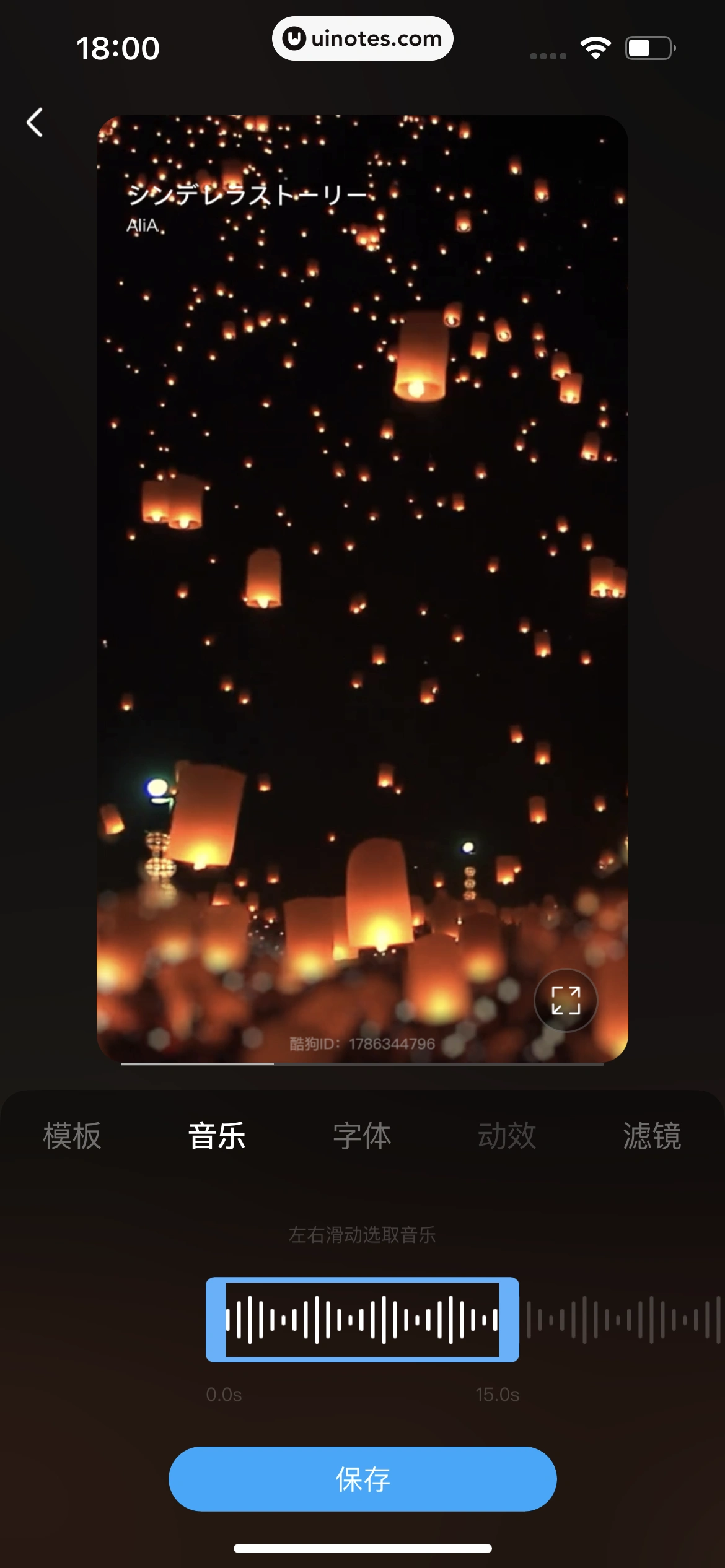Screen dimensions: 725x1568
Task: Switch to the 模板 tab
Action: 72,1136
